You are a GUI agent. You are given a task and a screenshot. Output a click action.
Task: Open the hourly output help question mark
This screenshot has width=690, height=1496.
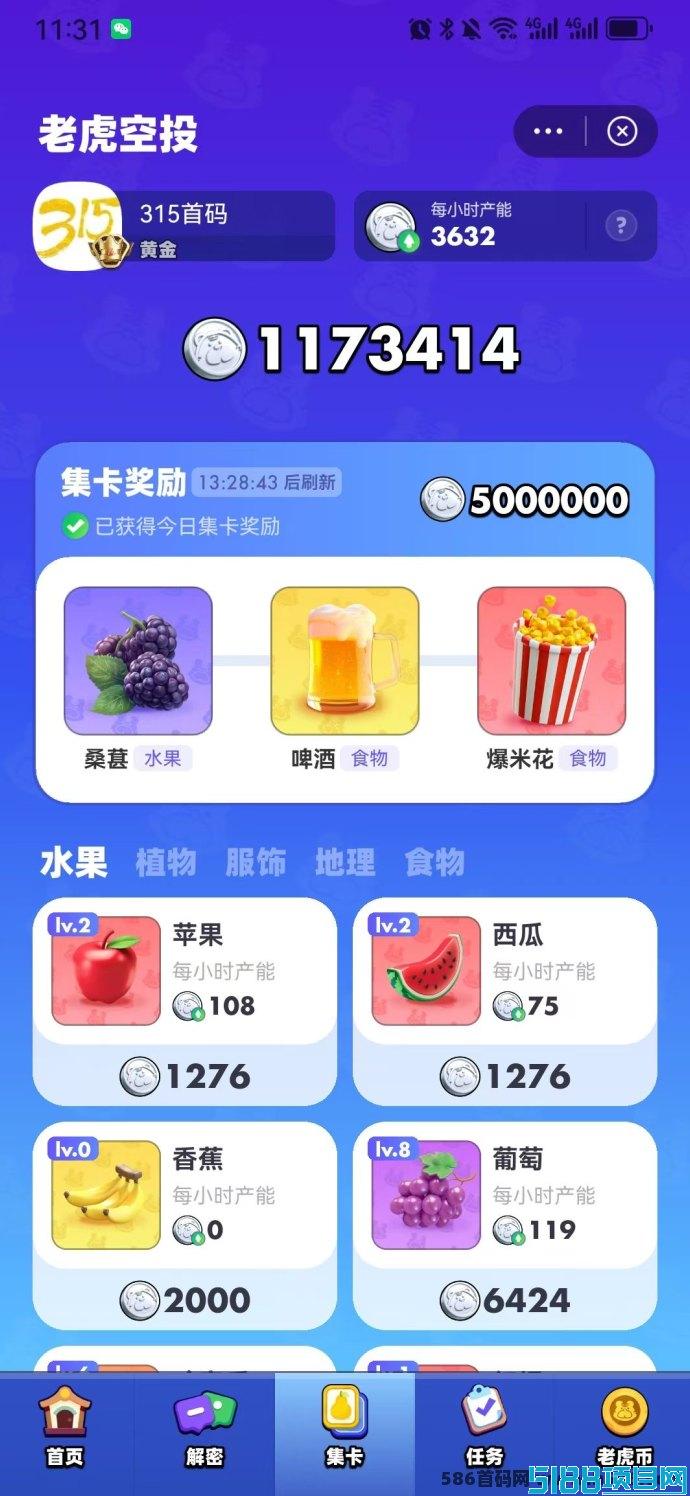(x=621, y=226)
